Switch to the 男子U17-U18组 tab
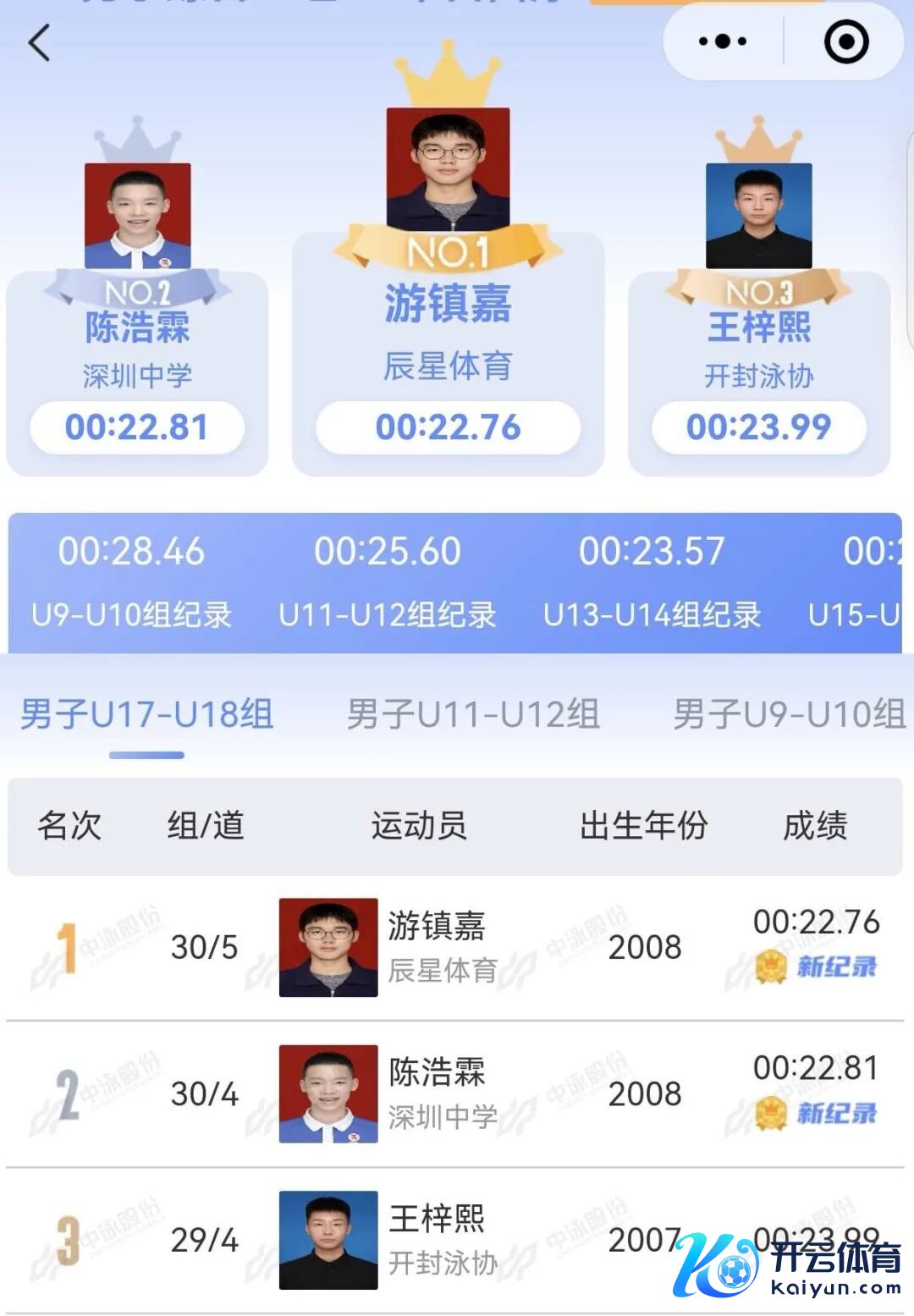Image resolution: width=914 pixels, height=1316 pixels. click(x=146, y=714)
